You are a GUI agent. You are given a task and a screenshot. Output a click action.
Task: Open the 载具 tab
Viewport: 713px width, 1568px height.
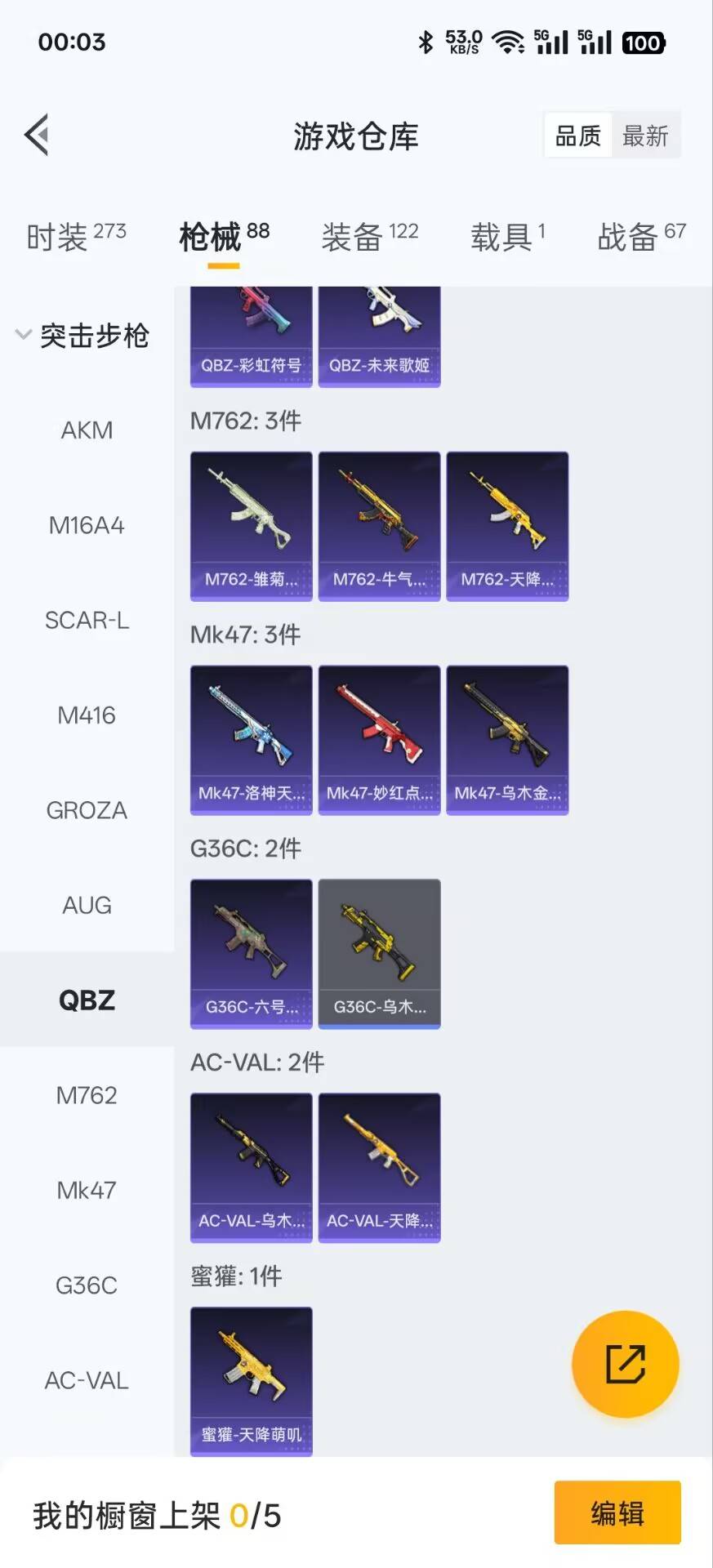(507, 237)
